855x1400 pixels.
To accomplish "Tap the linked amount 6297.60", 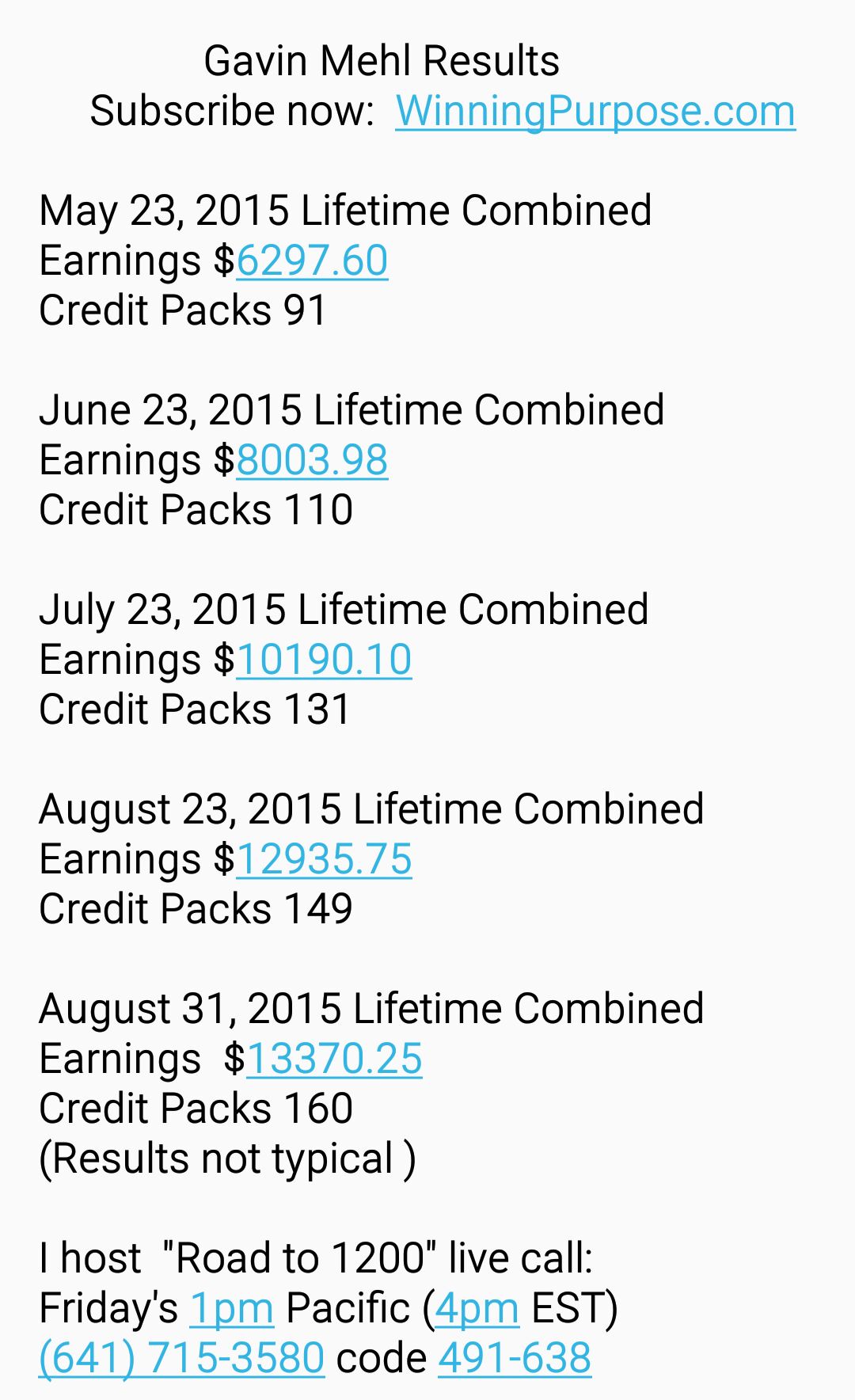I will coord(312,261).
